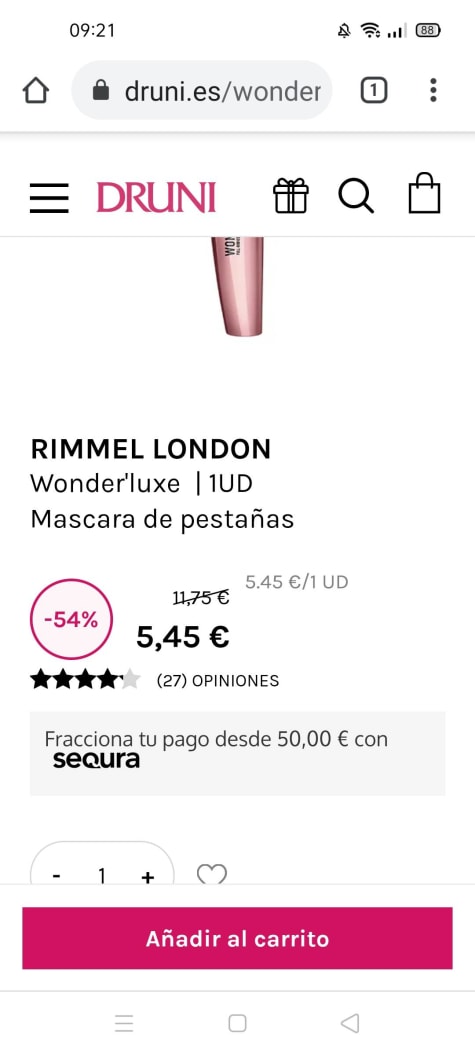
Task: Decrease quantity with the minus button
Action: [x=57, y=876]
